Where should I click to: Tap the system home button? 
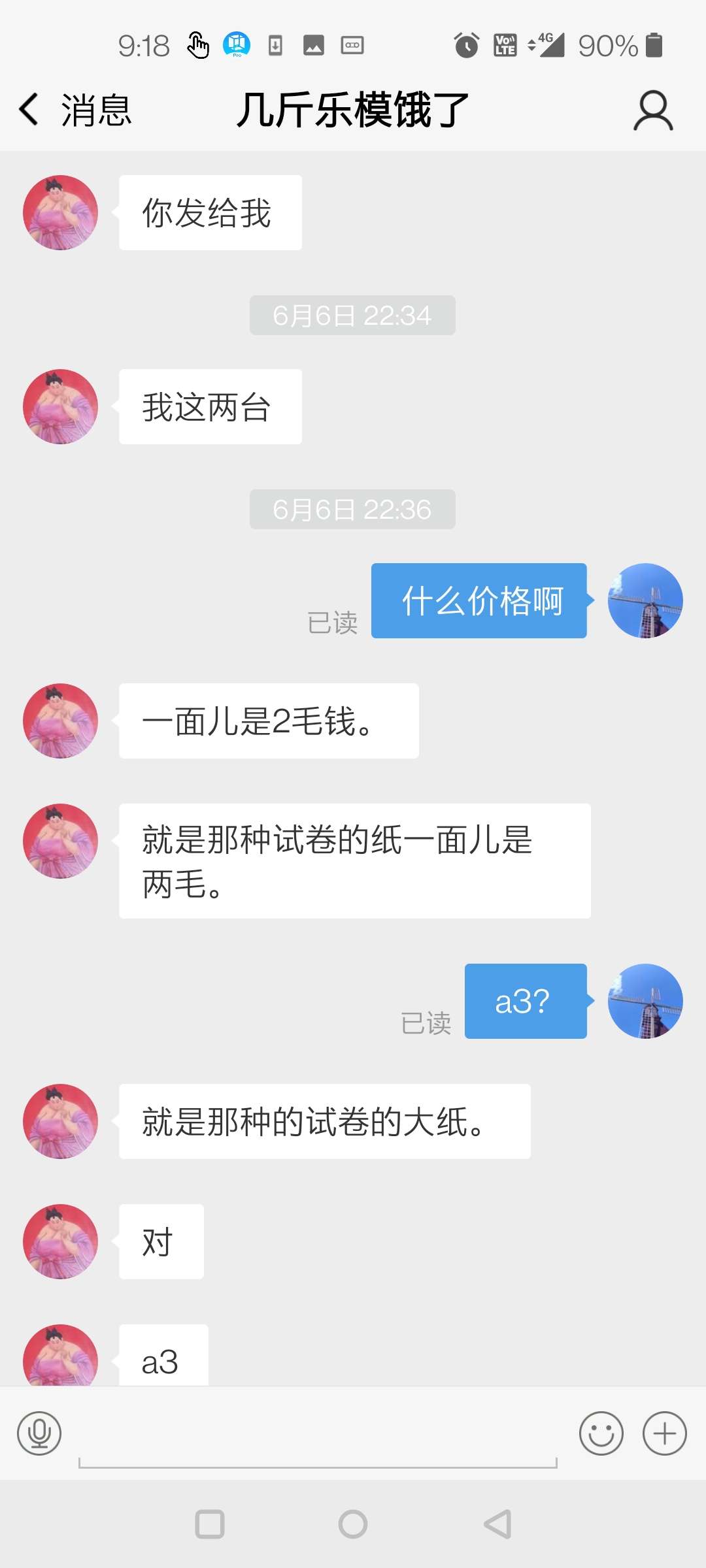coord(353,1524)
